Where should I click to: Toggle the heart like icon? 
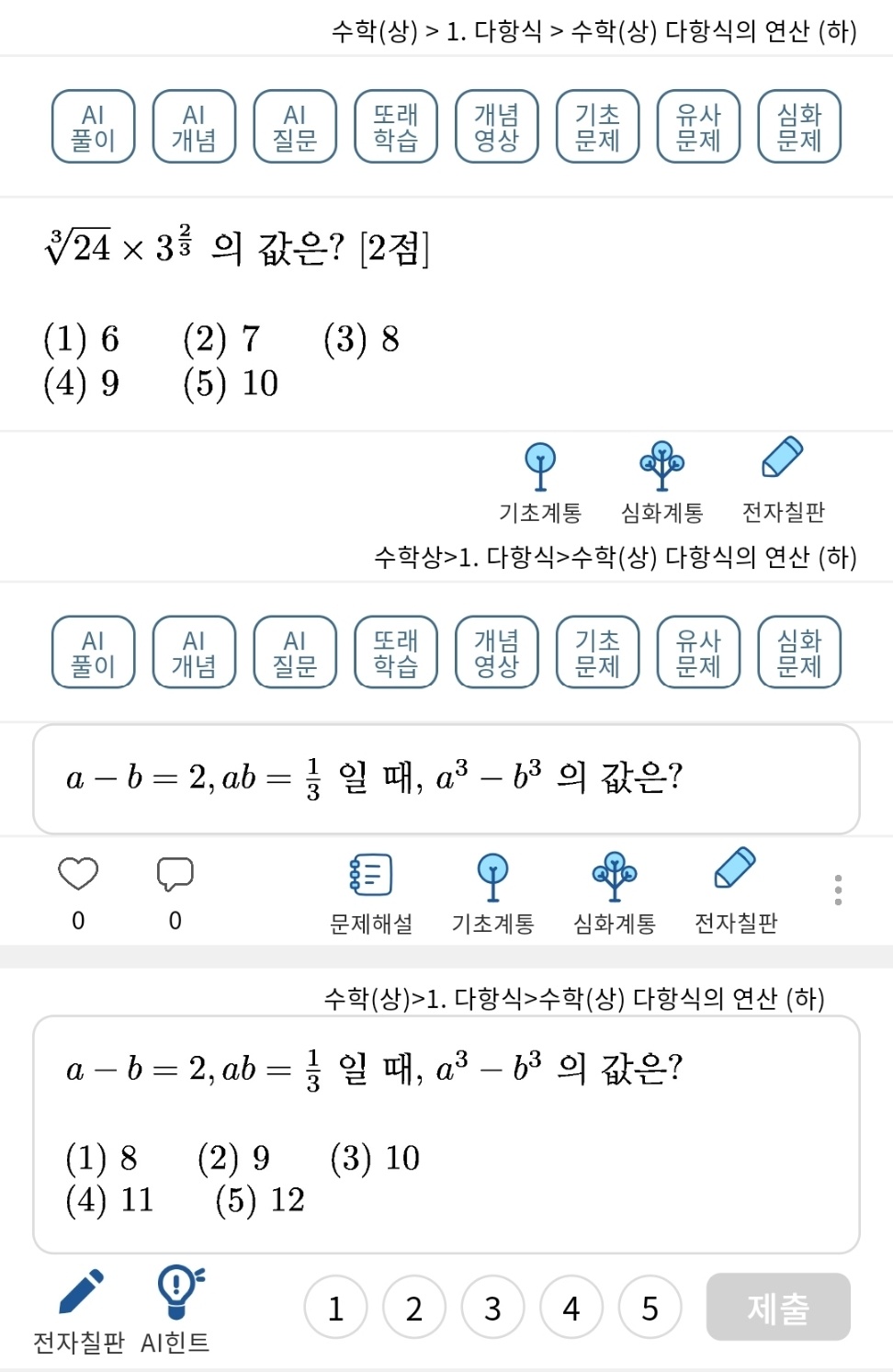point(78,871)
